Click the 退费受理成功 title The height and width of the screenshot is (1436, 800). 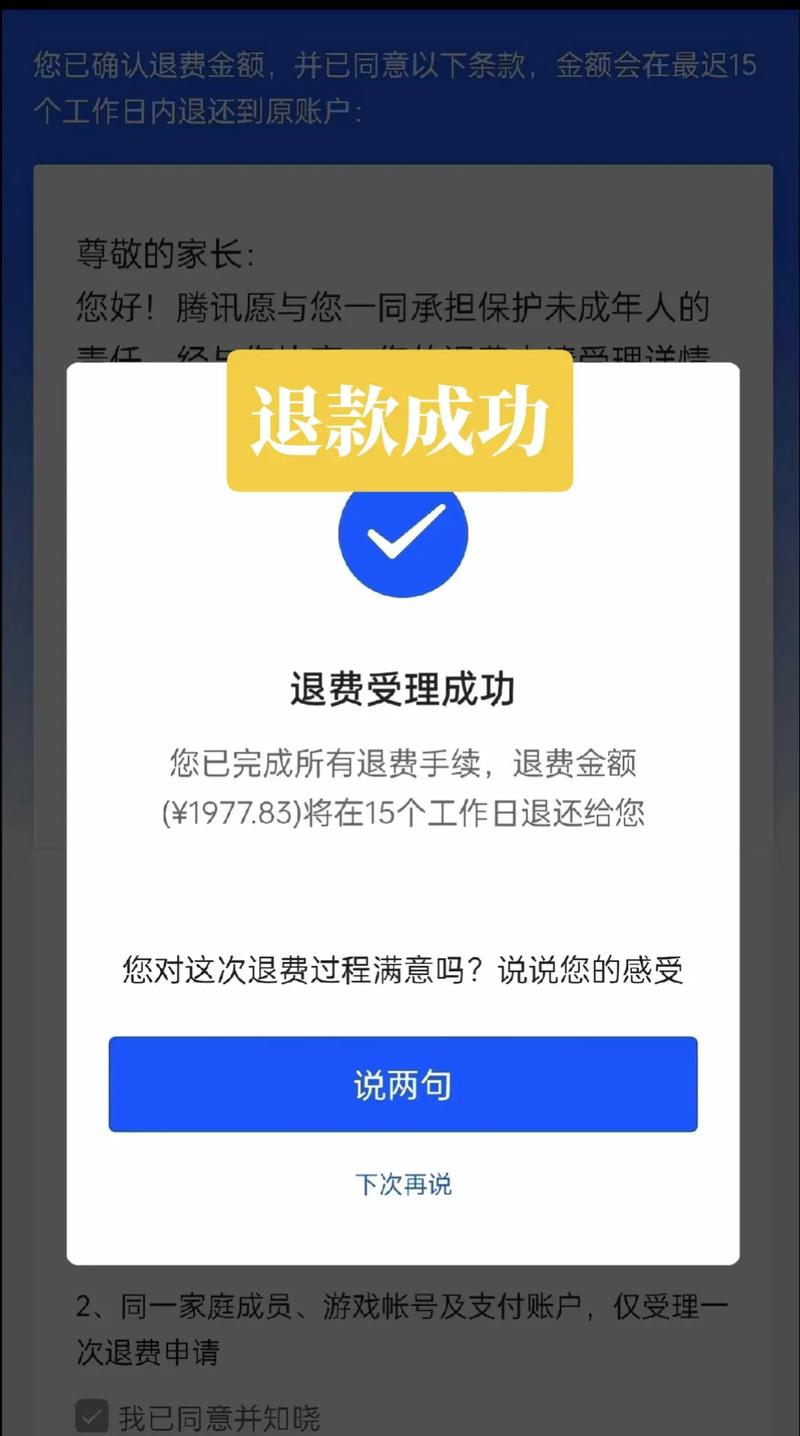click(402, 689)
